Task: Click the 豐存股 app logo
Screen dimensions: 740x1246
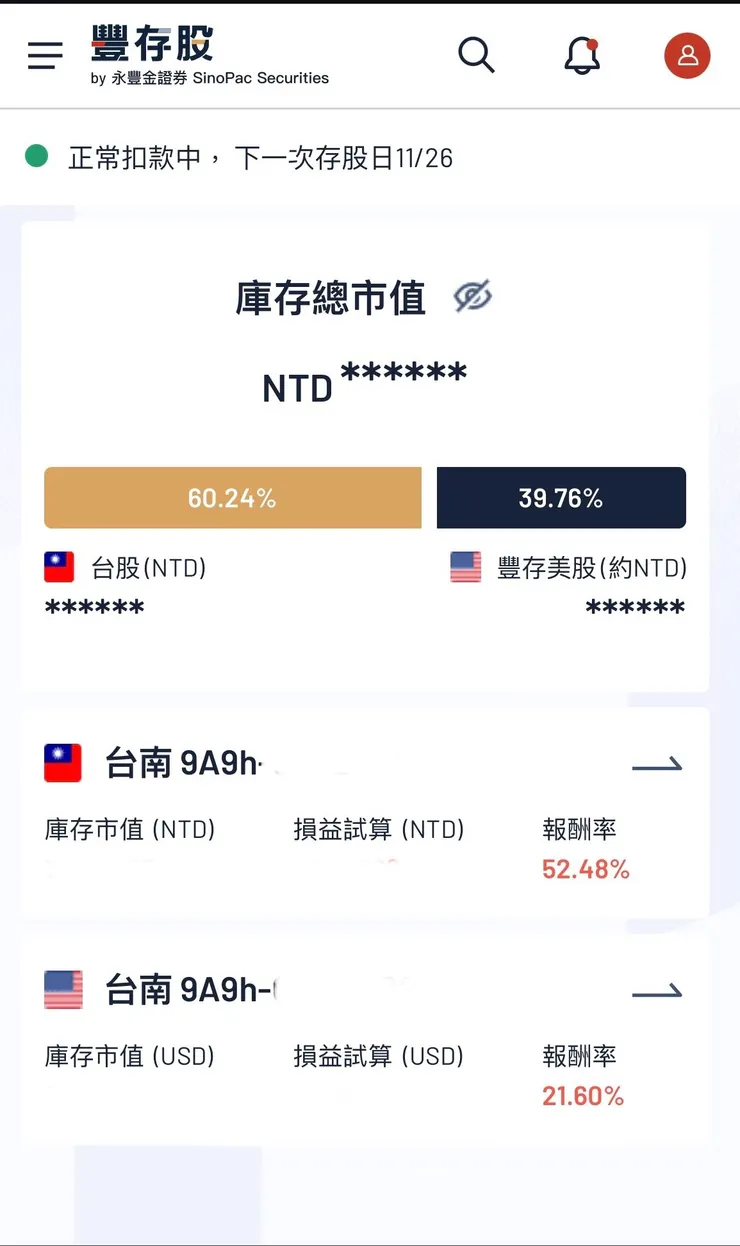Action: point(152,45)
